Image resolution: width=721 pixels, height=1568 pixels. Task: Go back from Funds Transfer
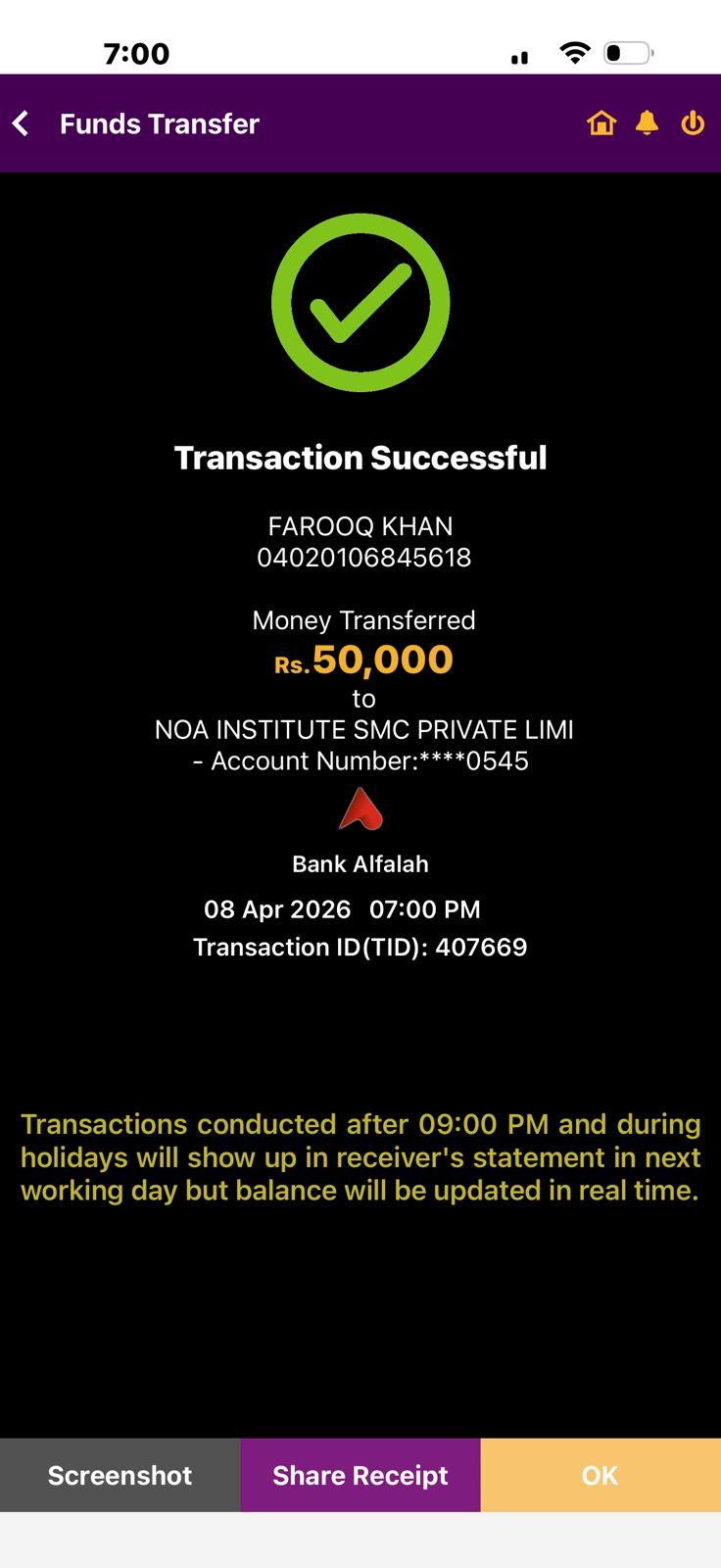point(22,123)
